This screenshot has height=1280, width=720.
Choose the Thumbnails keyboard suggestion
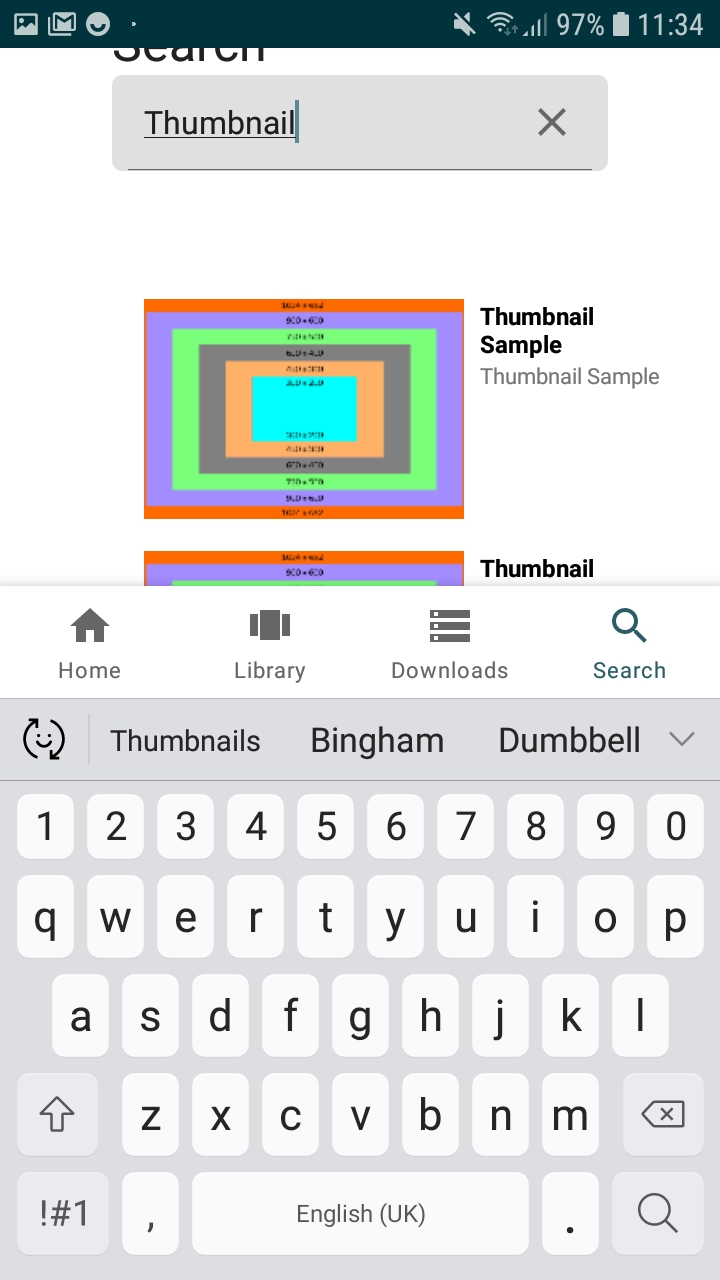pos(186,741)
